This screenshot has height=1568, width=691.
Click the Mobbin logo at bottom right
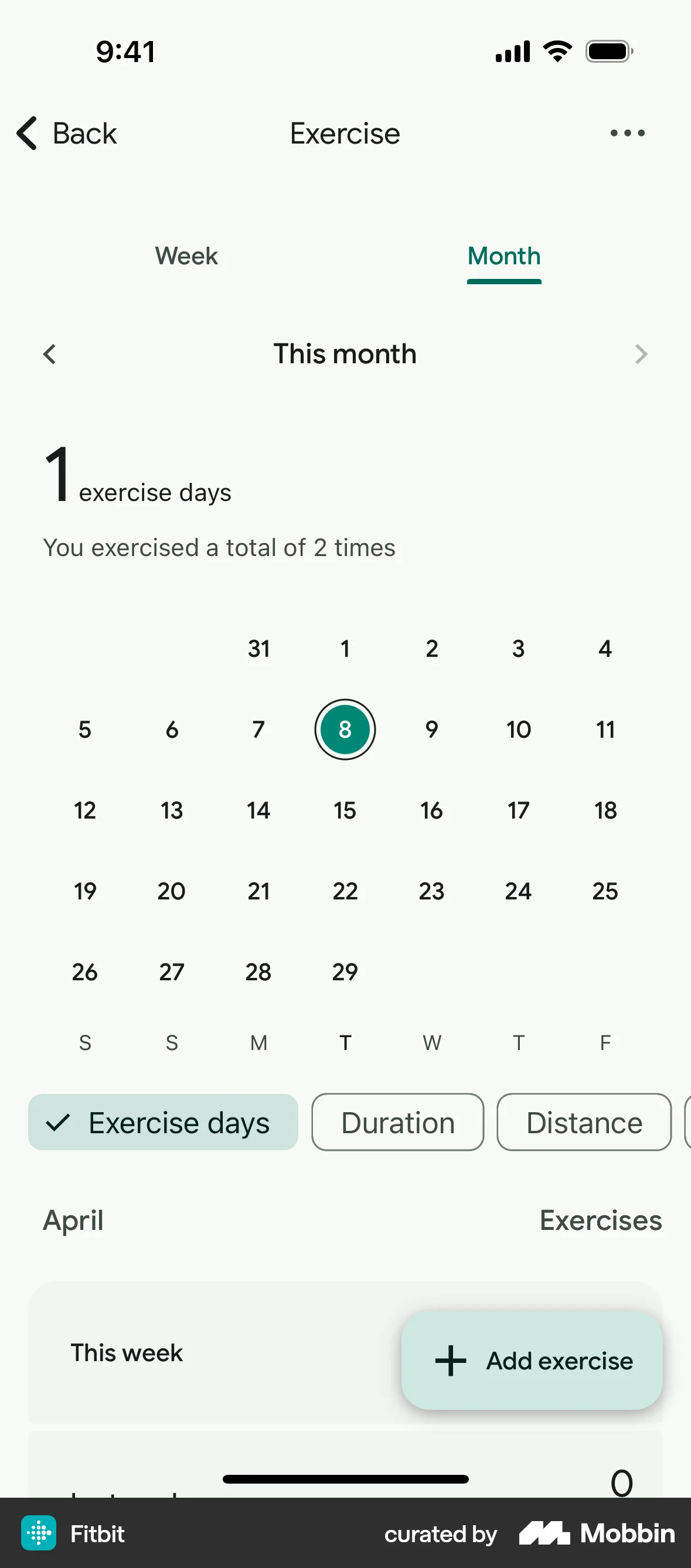[x=595, y=1533]
